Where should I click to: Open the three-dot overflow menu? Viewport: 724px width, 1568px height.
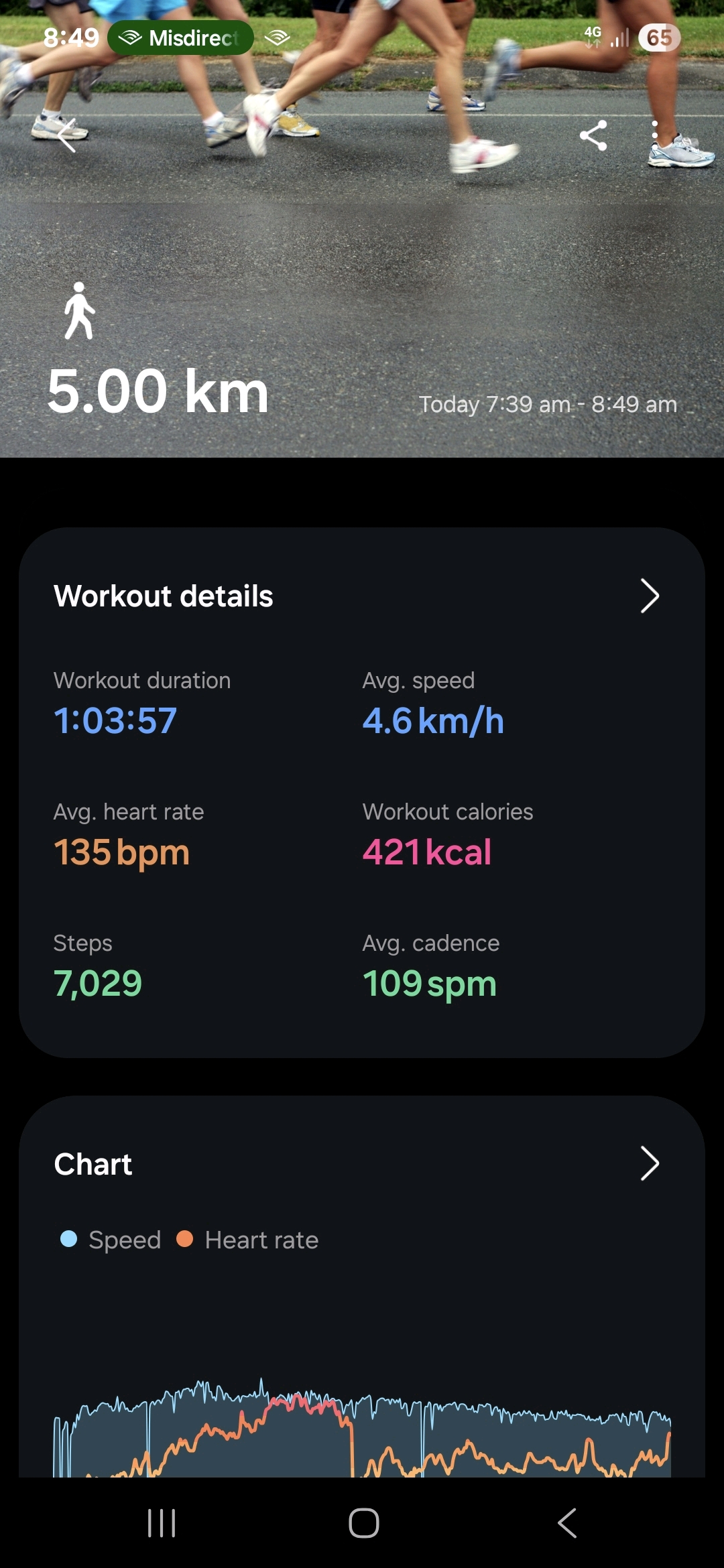654,135
